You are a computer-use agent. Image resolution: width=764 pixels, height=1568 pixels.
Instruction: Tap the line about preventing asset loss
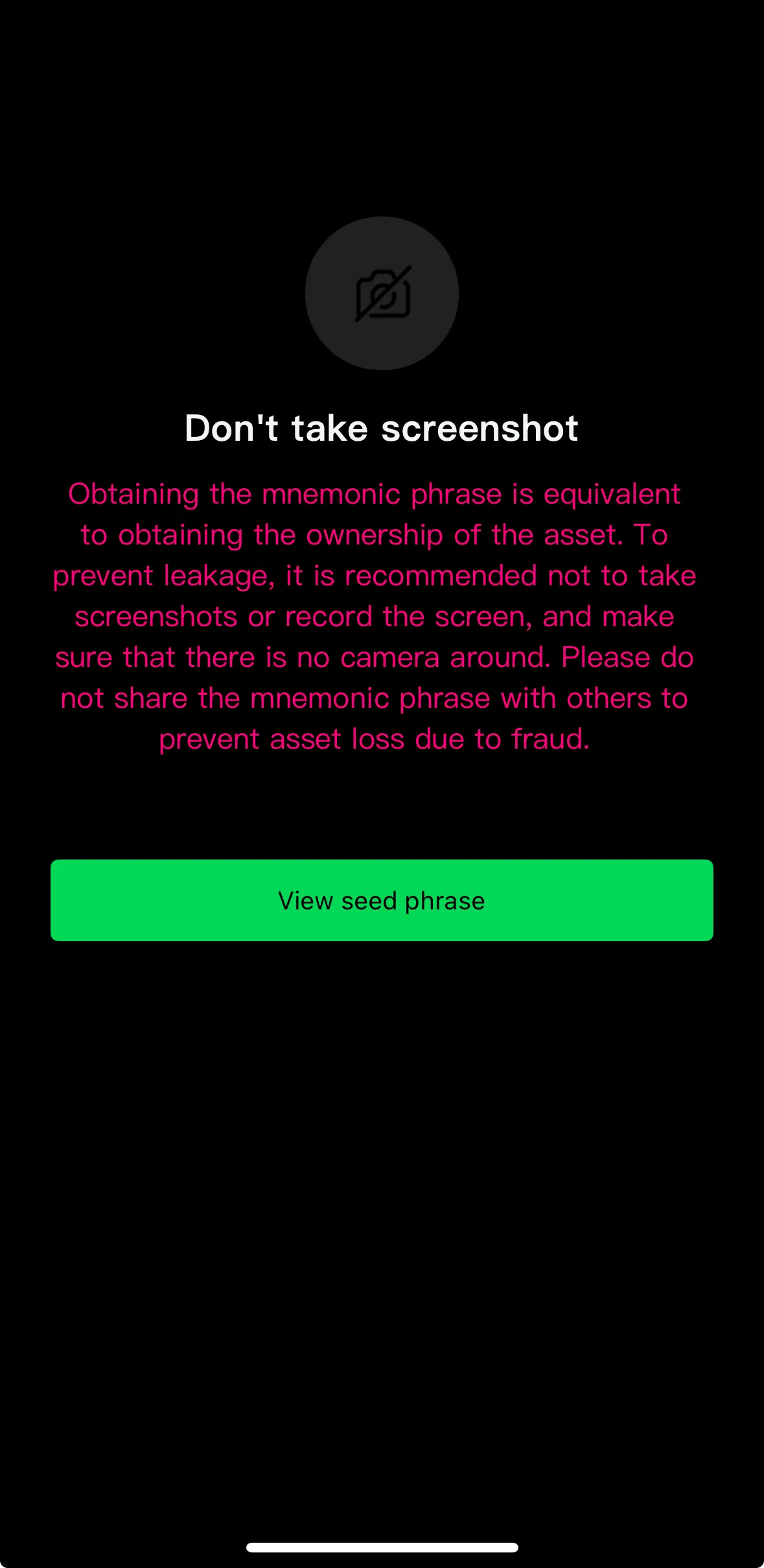[x=376, y=738]
